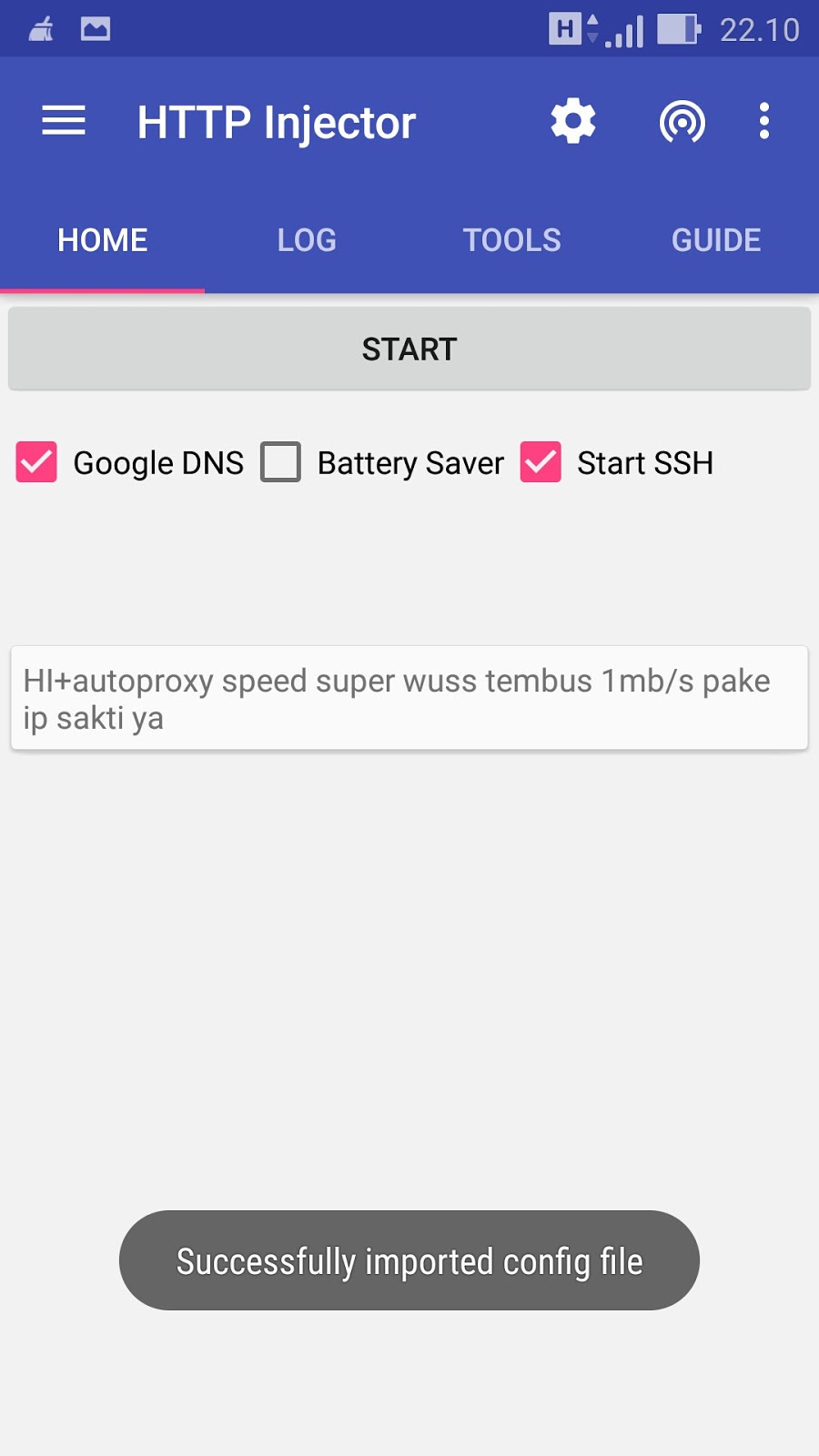Uncheck the Start SSH checkbox
Screen dimensions: 819x1456
click(541, 462)
